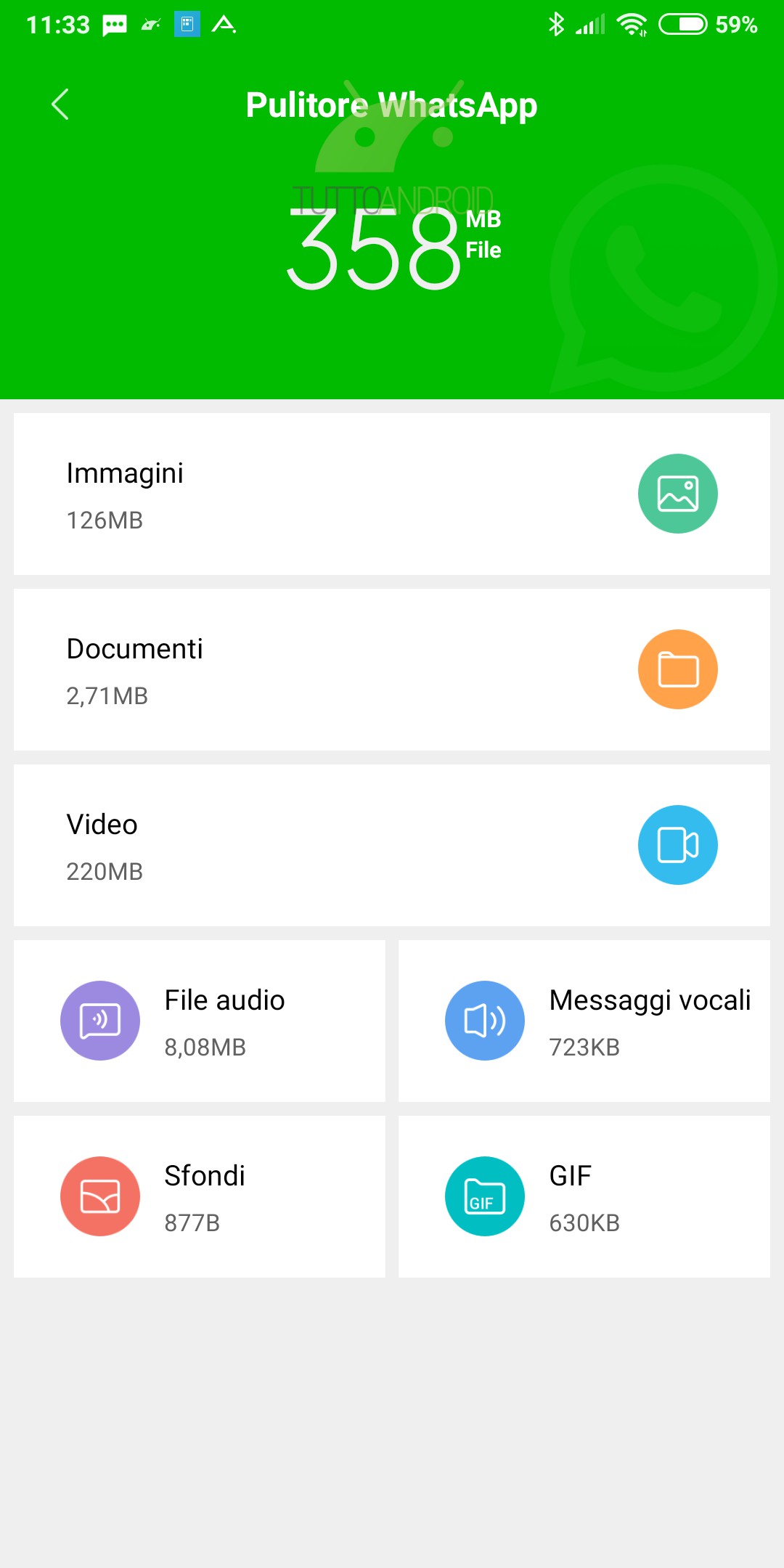This screenshot has height=1568, width=784.
Task: Open the Sfondi card
Action: point(200,1197)
